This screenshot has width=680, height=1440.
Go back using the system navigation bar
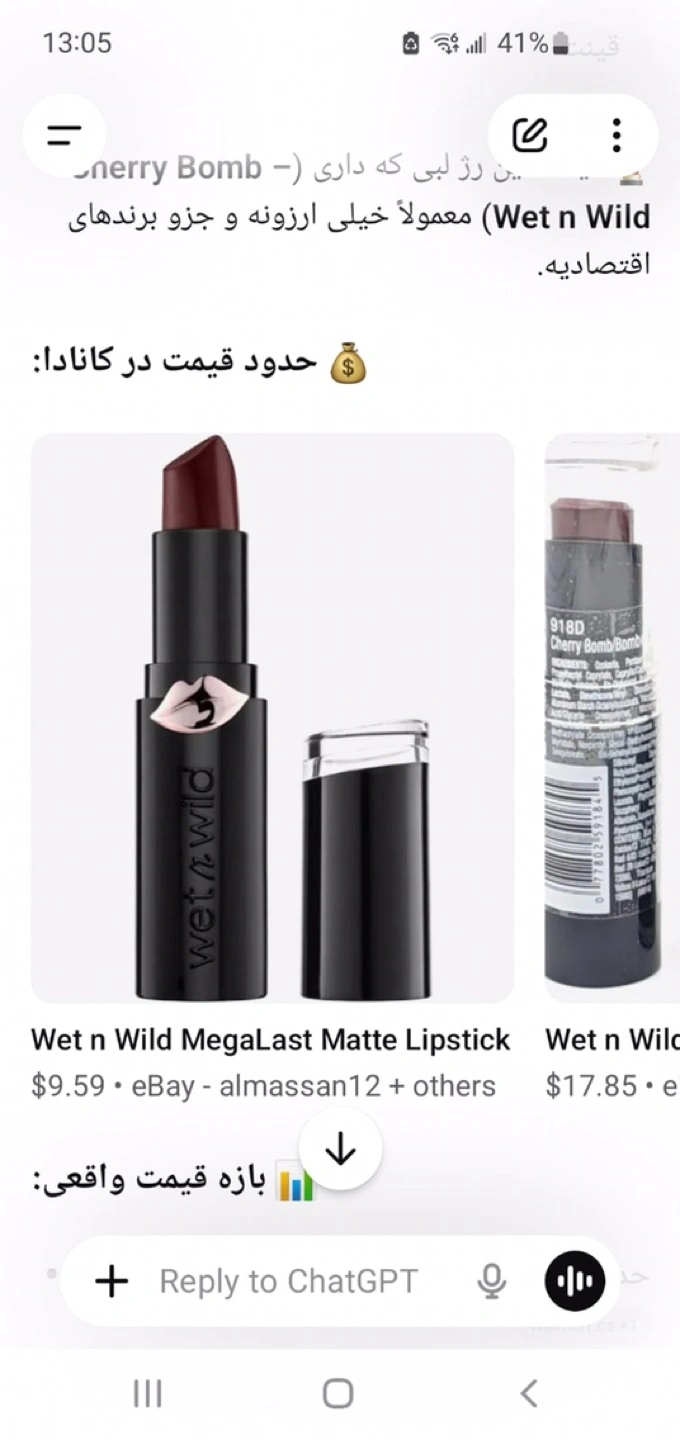530,1393
